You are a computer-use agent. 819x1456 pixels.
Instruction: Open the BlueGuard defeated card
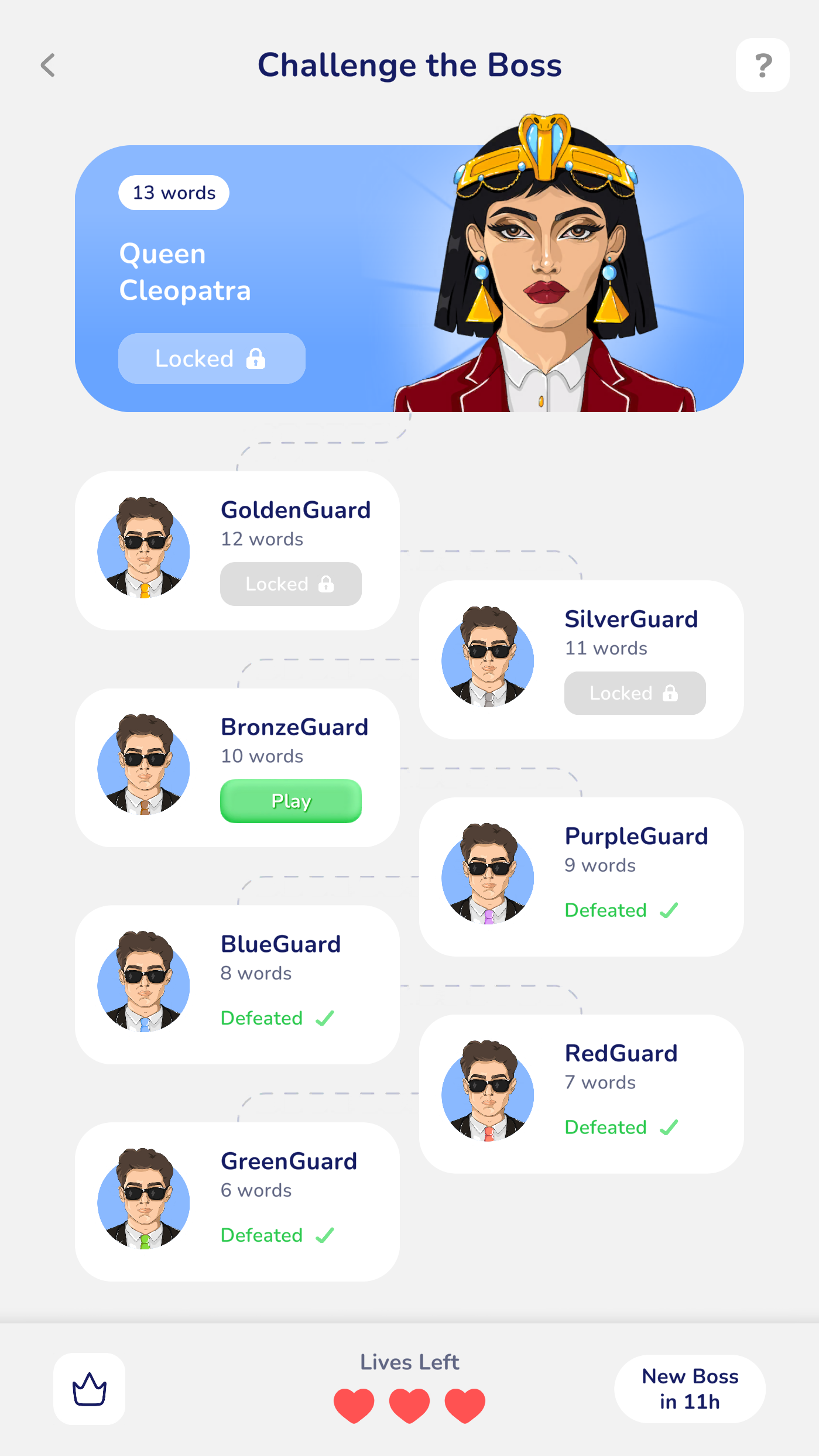point(237,985)
